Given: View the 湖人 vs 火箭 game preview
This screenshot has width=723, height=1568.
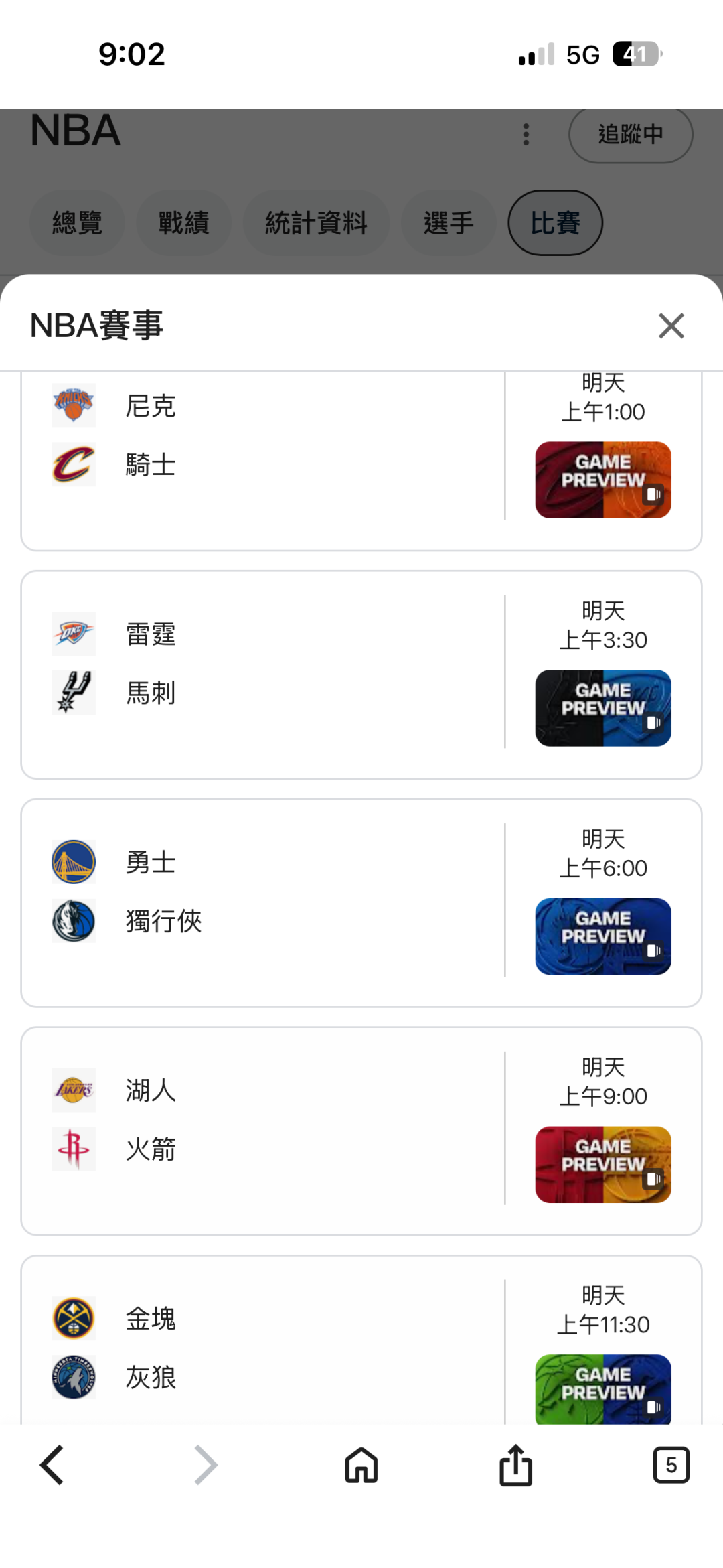Looking at the screenshot, I should (602, 1164).
